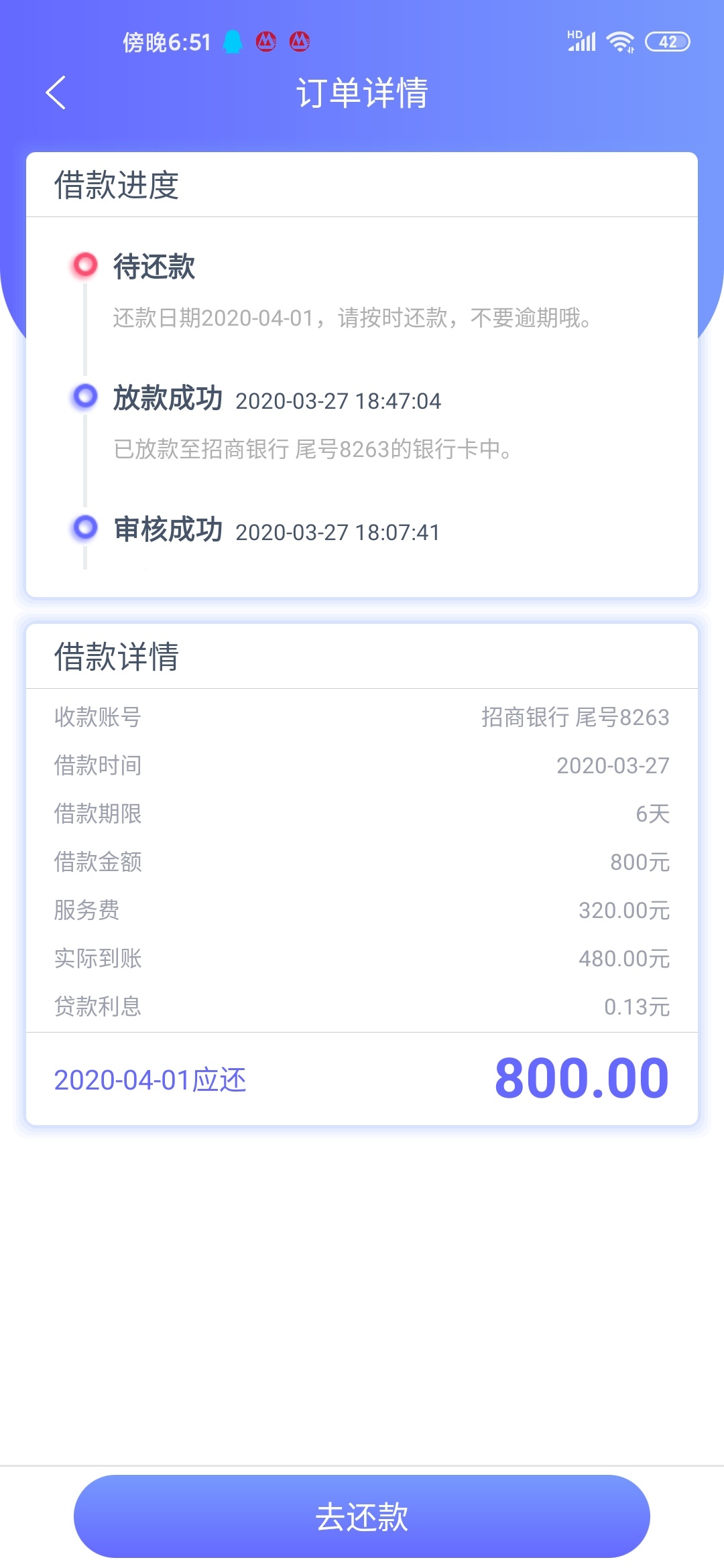Tap the 去还款 button
The width and height of the screenshot is (724, 1568).
[x=362, y=1516]
